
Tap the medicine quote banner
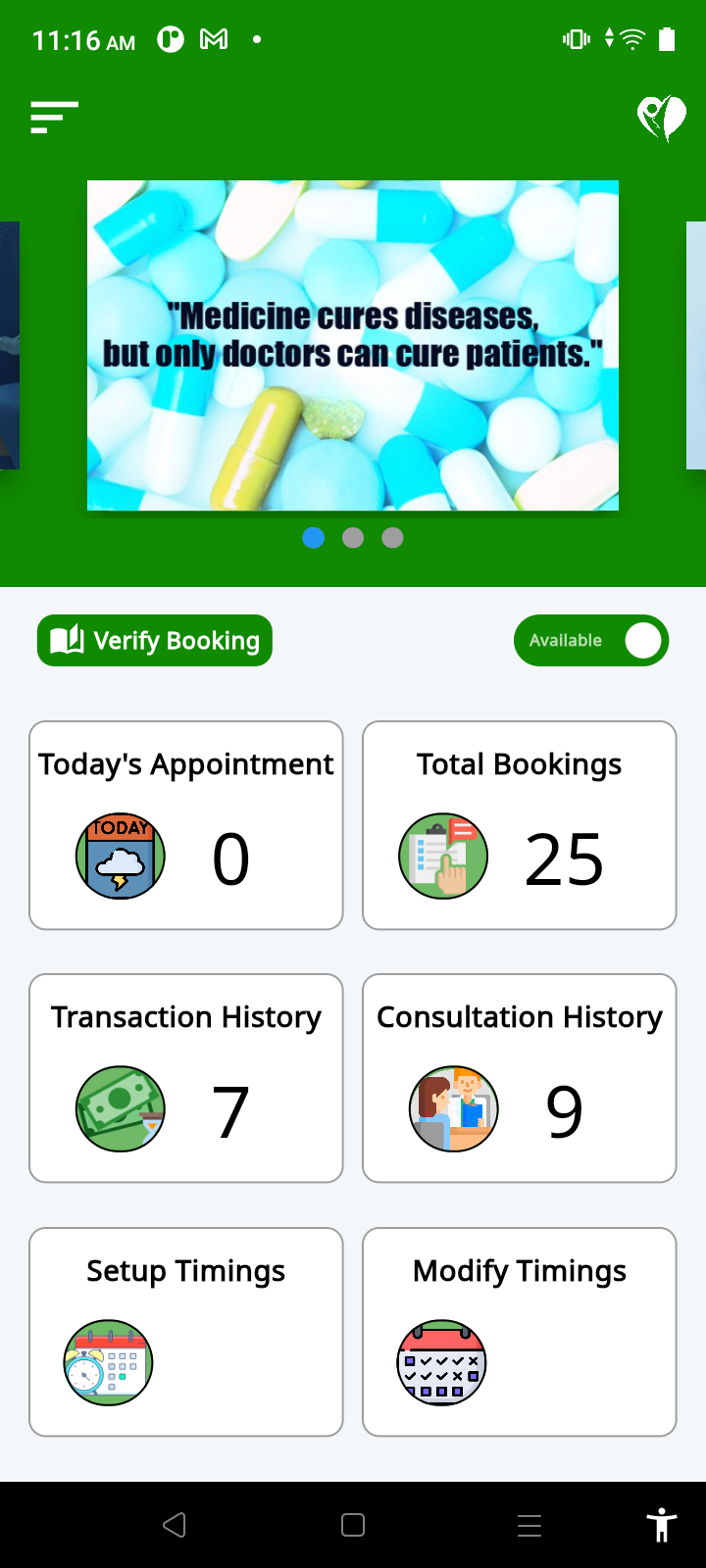[x=353, y=345]
